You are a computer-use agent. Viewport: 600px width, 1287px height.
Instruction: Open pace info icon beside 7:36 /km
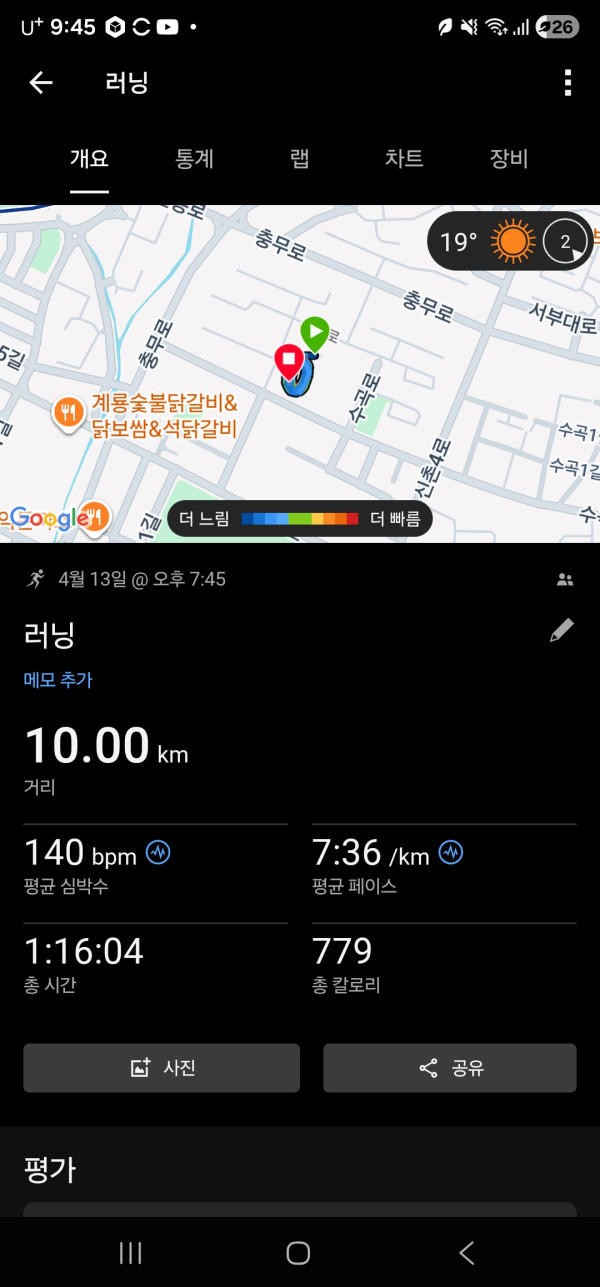coord(451,853)
